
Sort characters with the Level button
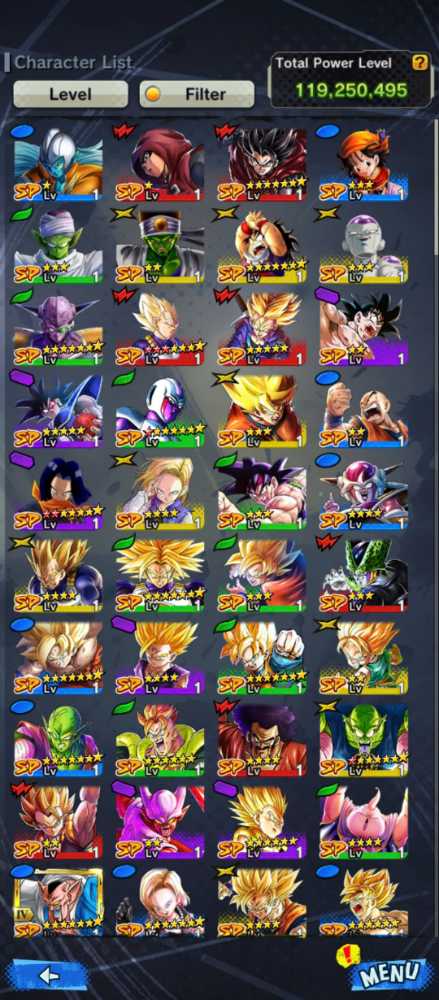click(70, 94)
